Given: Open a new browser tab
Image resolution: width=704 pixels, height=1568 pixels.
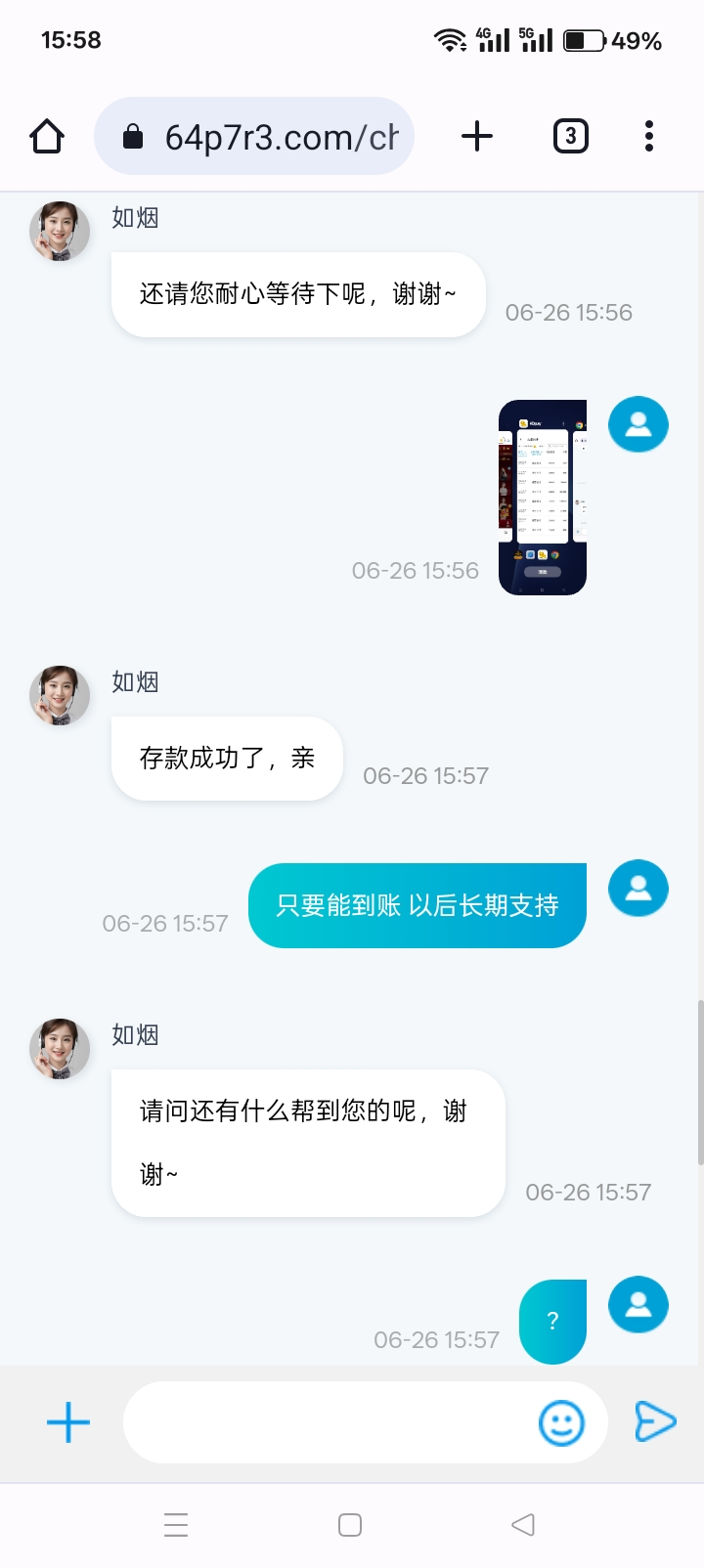Looking at the screenshot, I should 477,136.
